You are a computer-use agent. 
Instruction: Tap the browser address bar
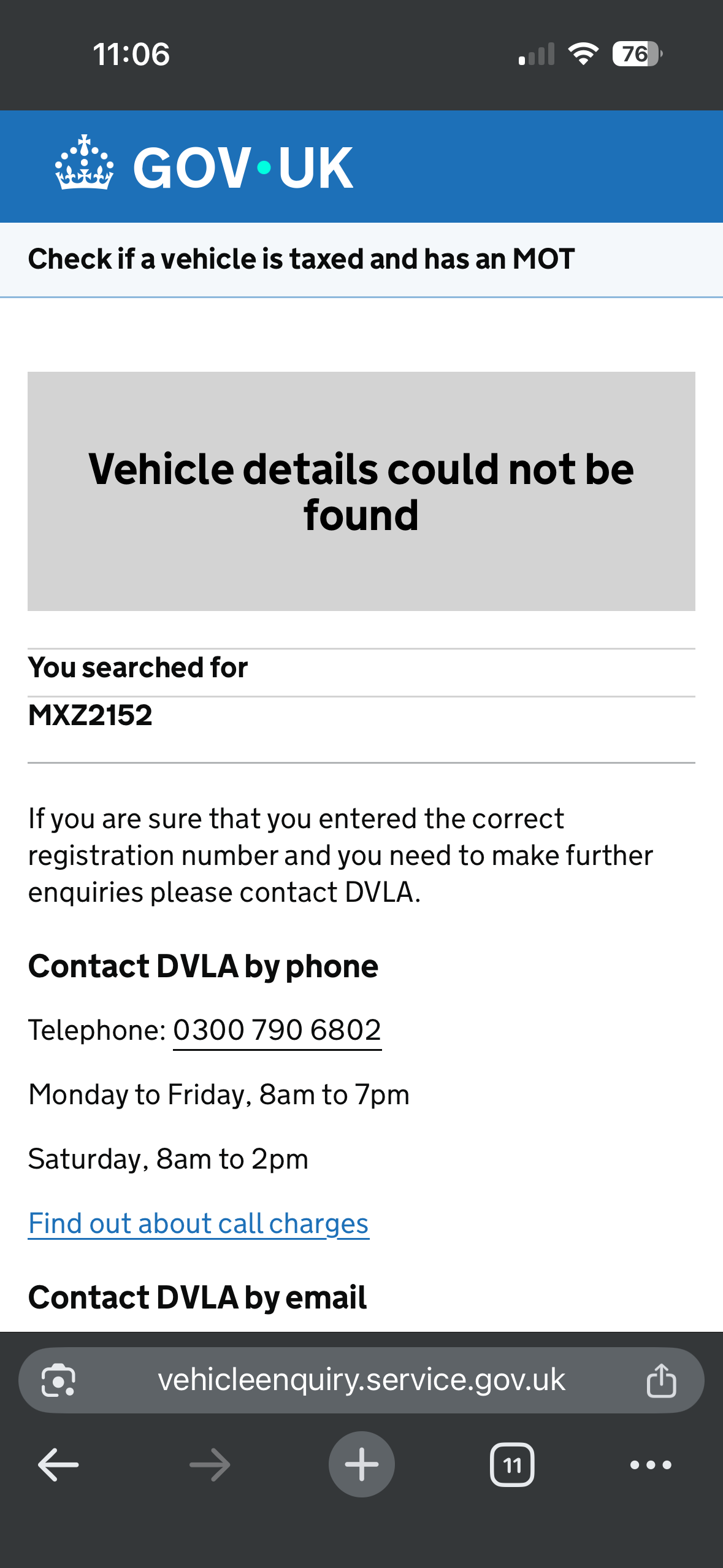point(361,1380)
